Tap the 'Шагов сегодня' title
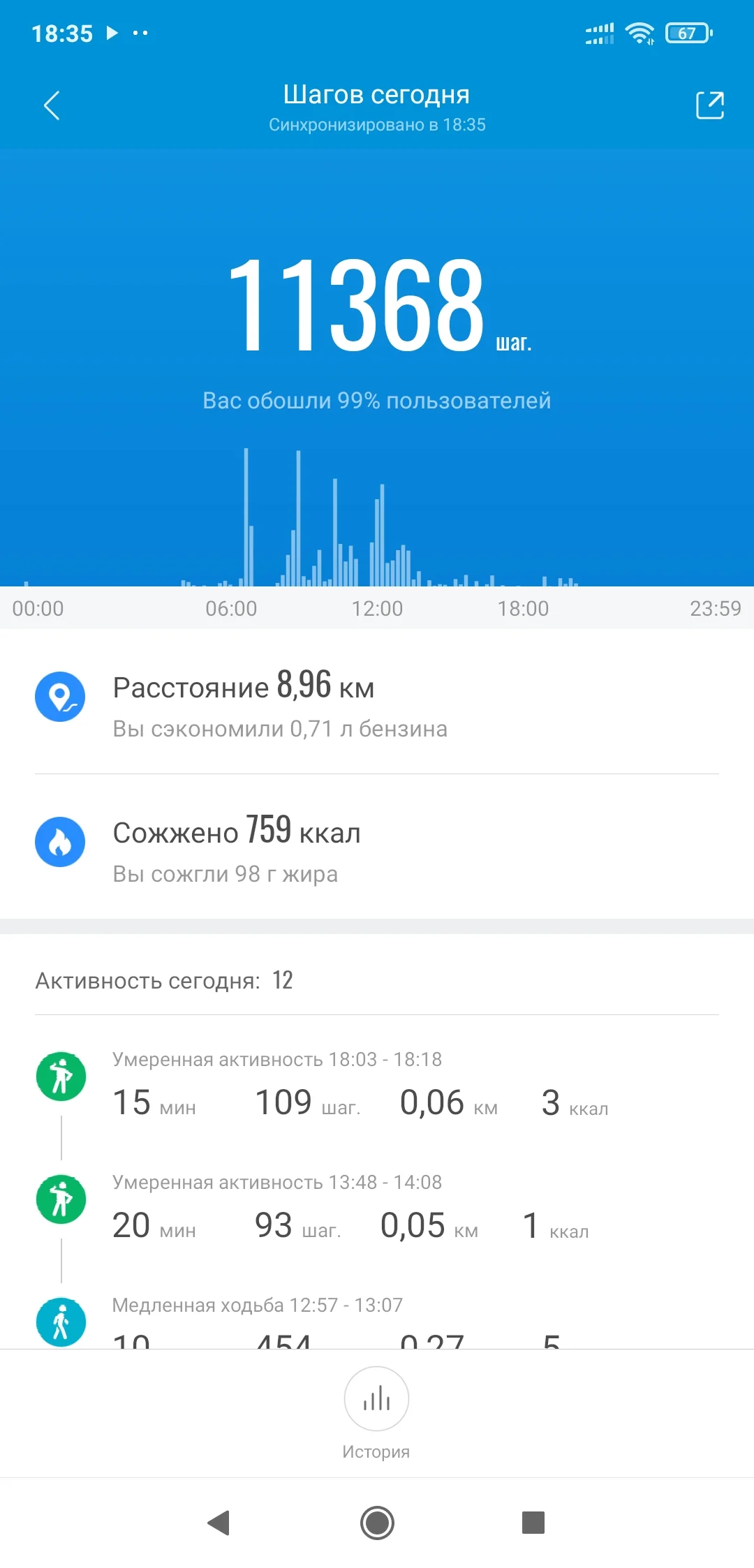754x1568 pixels. (376, 95)
